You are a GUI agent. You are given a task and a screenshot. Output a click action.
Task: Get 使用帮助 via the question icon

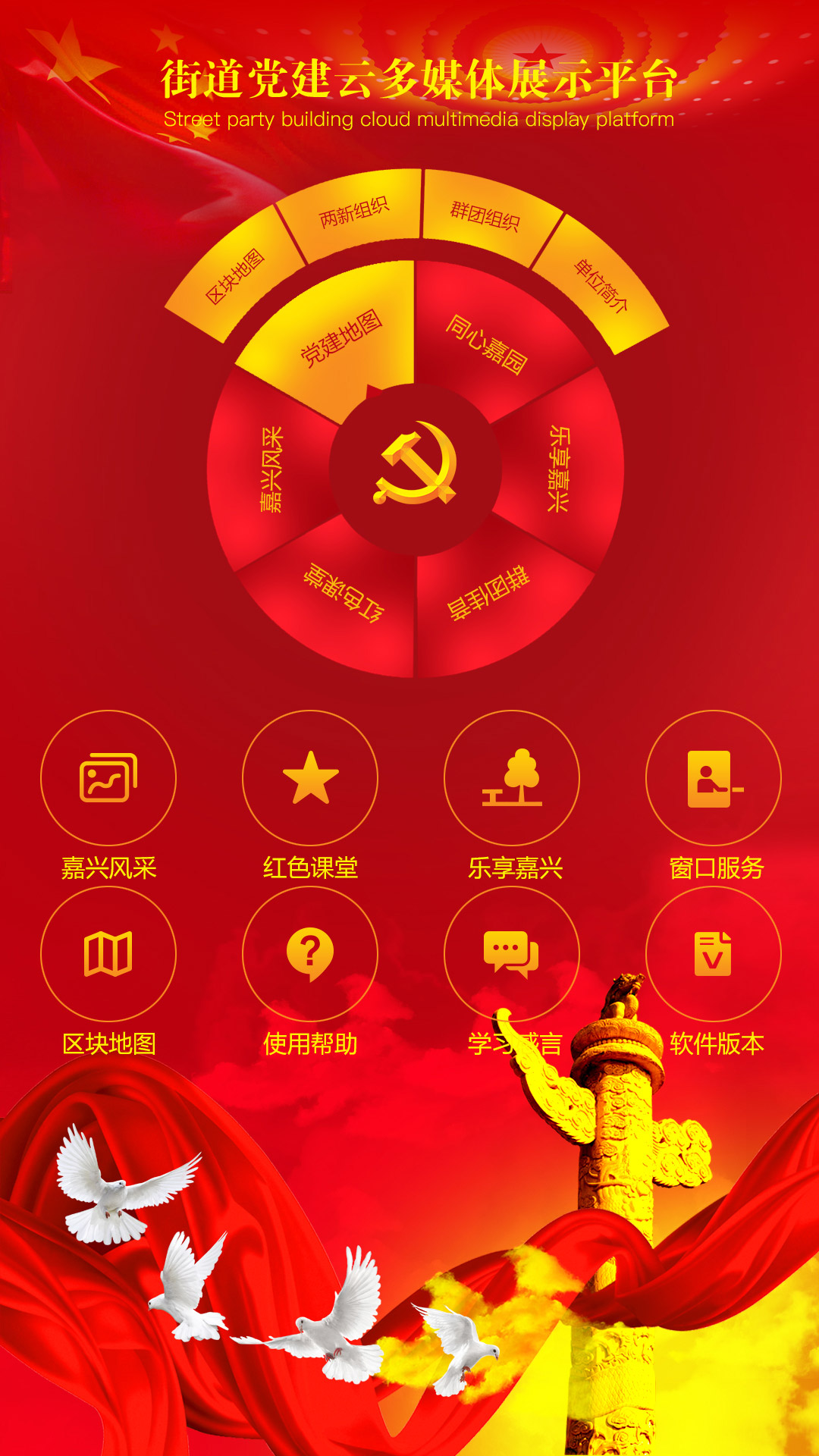(x=310, y=954)
